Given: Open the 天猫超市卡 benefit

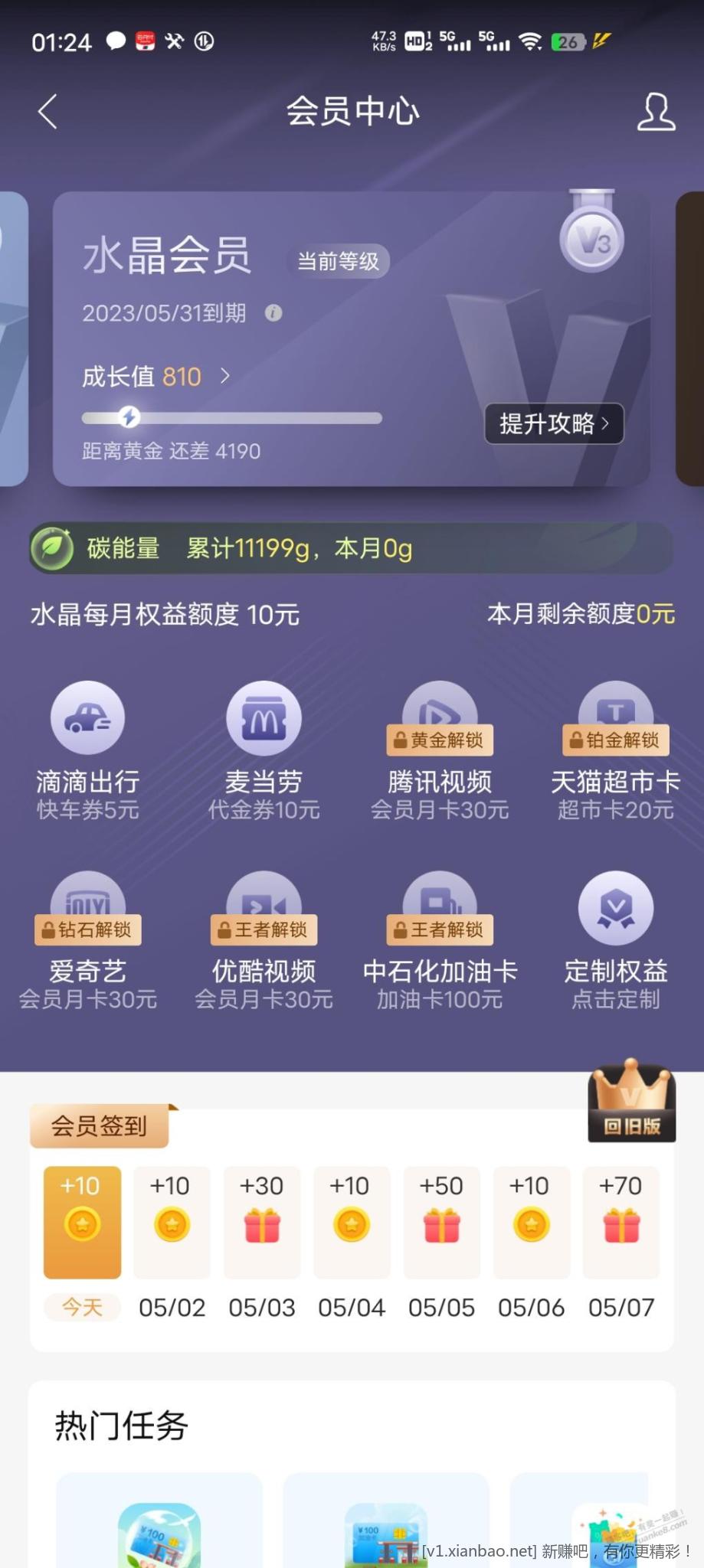Looking at the screenshot, I should (x=616, y=752).
